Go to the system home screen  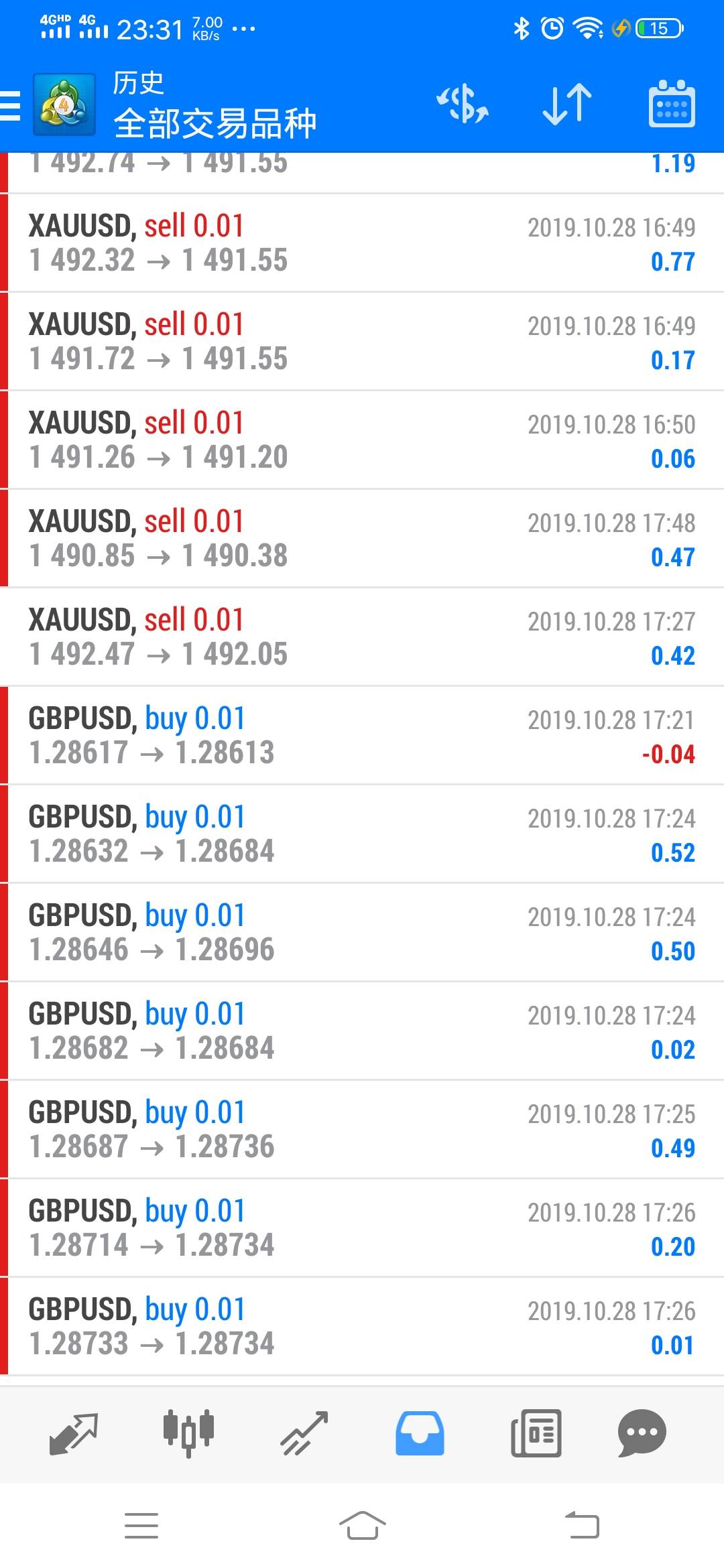(x=362, y=1526)
